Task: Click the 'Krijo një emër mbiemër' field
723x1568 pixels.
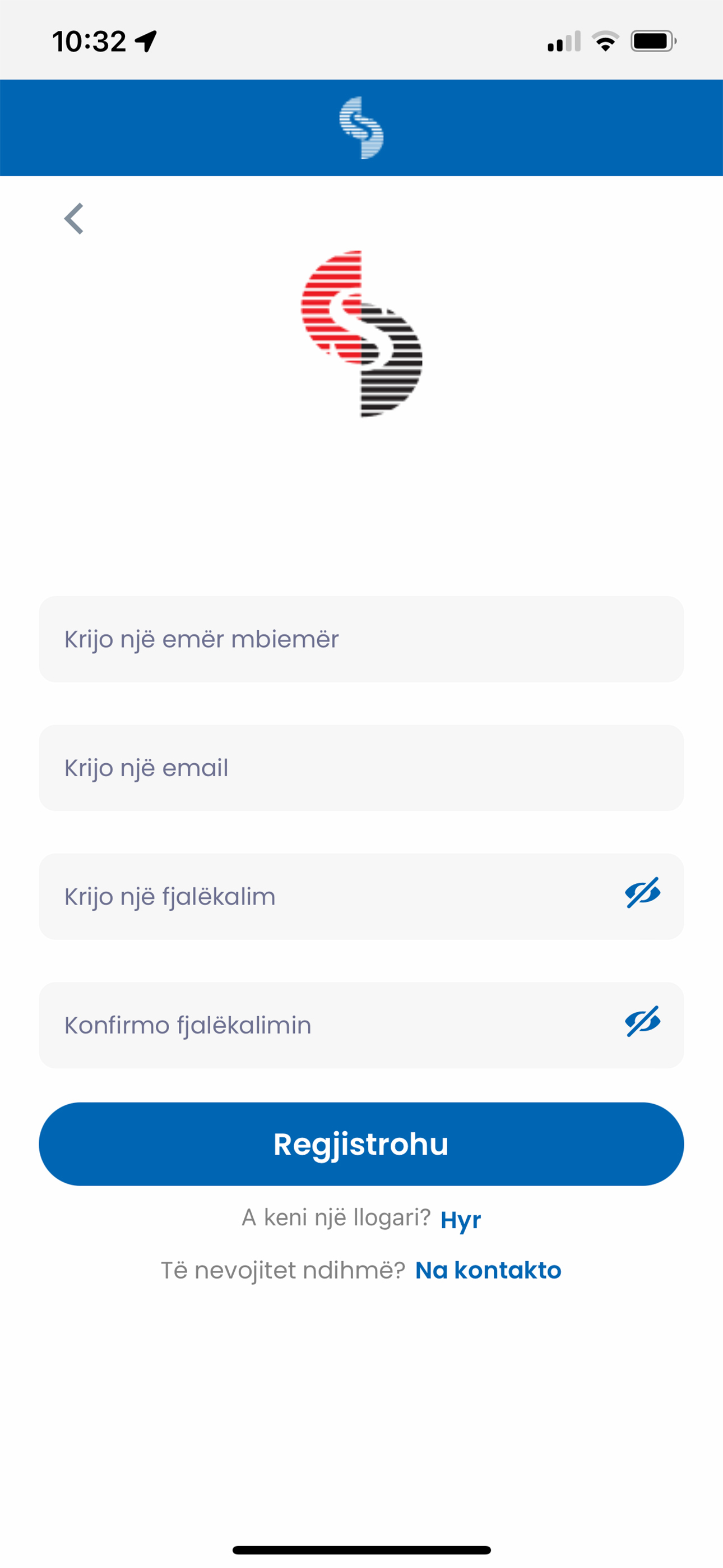Action: (361, 639)
